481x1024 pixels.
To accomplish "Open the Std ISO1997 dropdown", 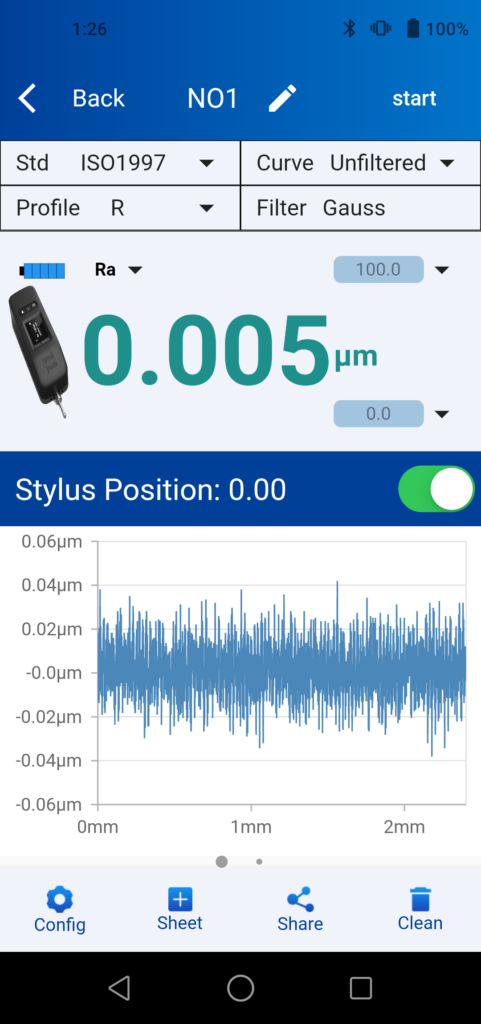I will (x=120, y=163).
